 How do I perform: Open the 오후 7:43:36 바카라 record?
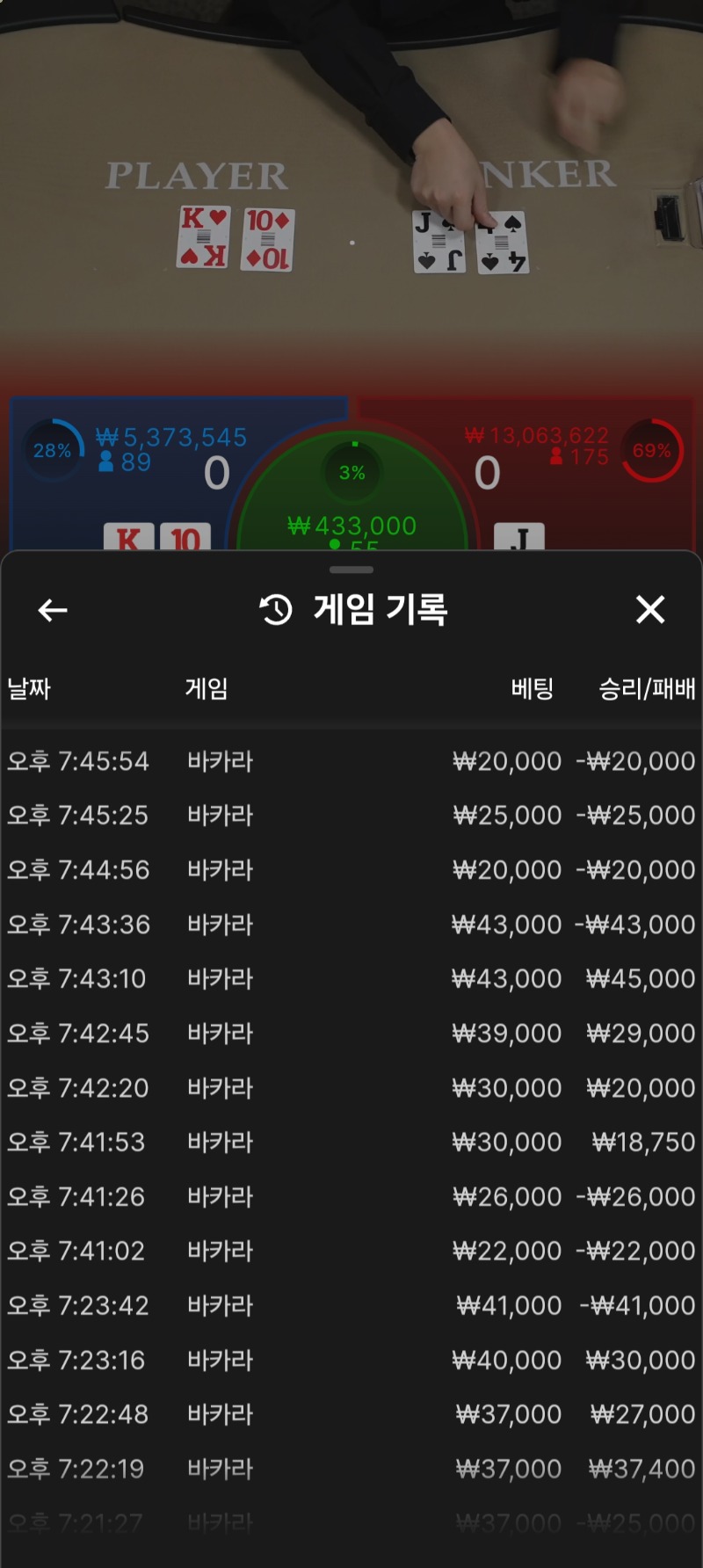[351, 925]
